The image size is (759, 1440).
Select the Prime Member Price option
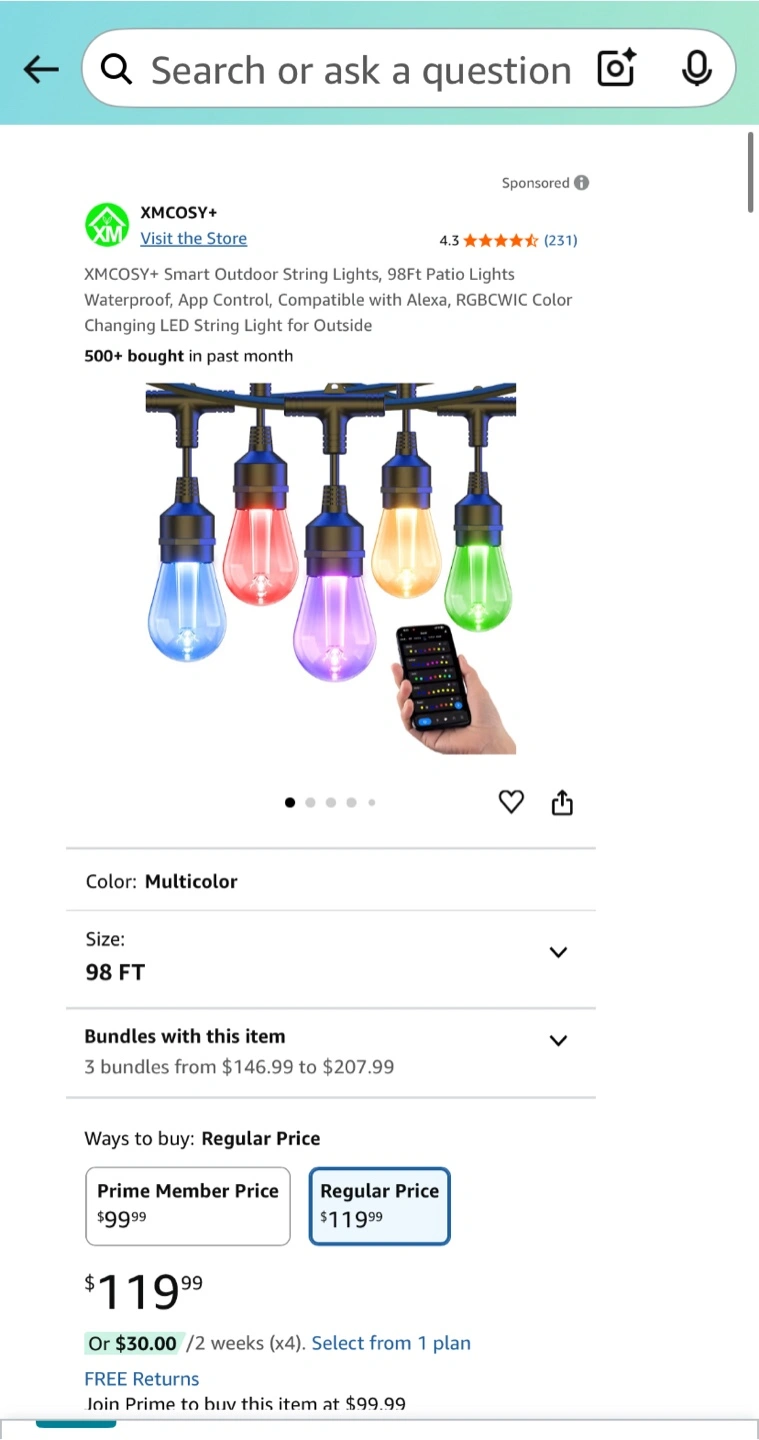188,1206
